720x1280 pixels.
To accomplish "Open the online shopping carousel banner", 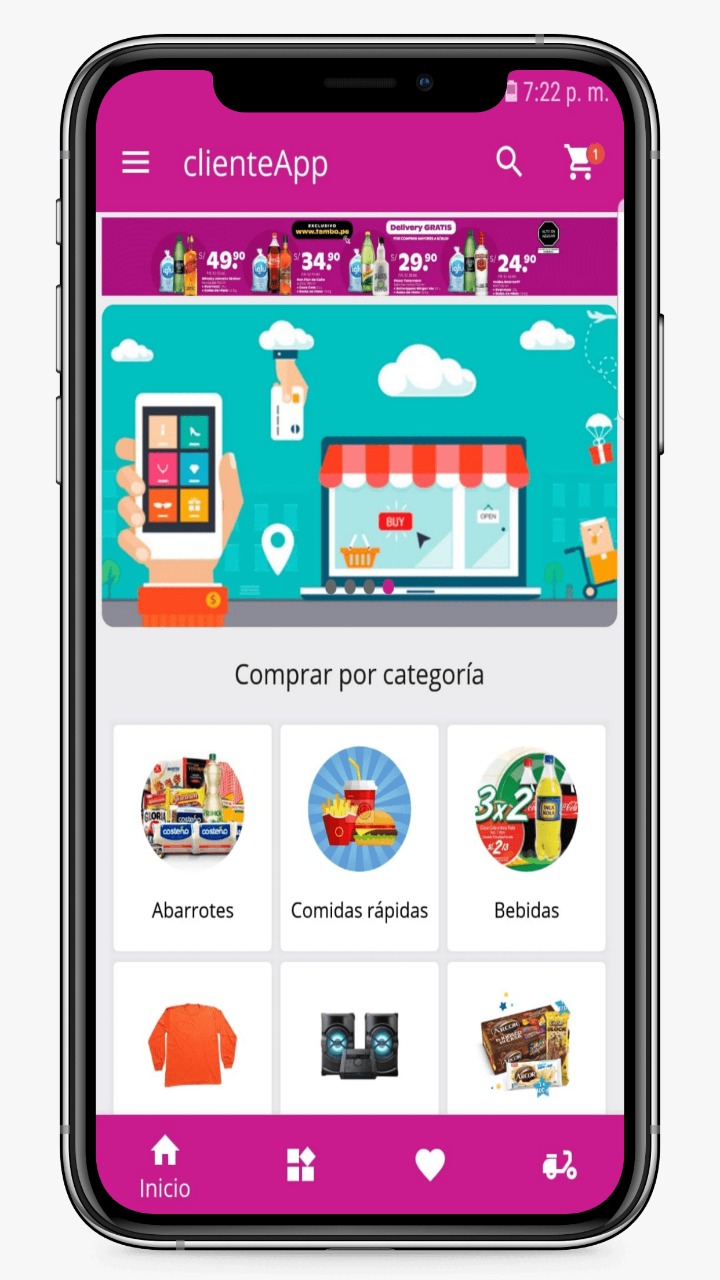I will 359,466.
